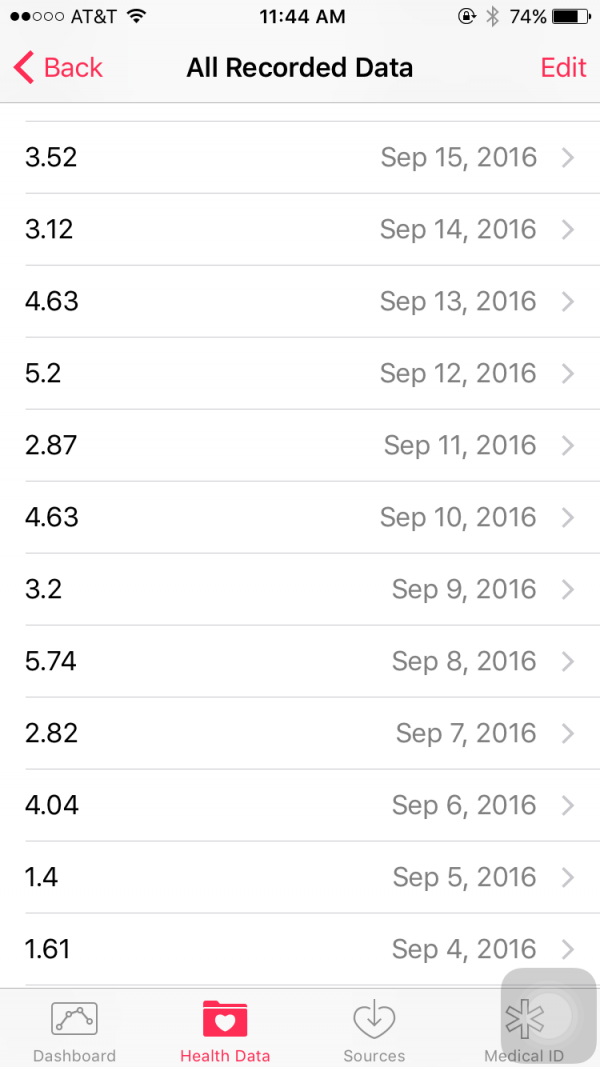View the Sep 5, 2016 entry

pyautogui.click(x=300, y=878)
